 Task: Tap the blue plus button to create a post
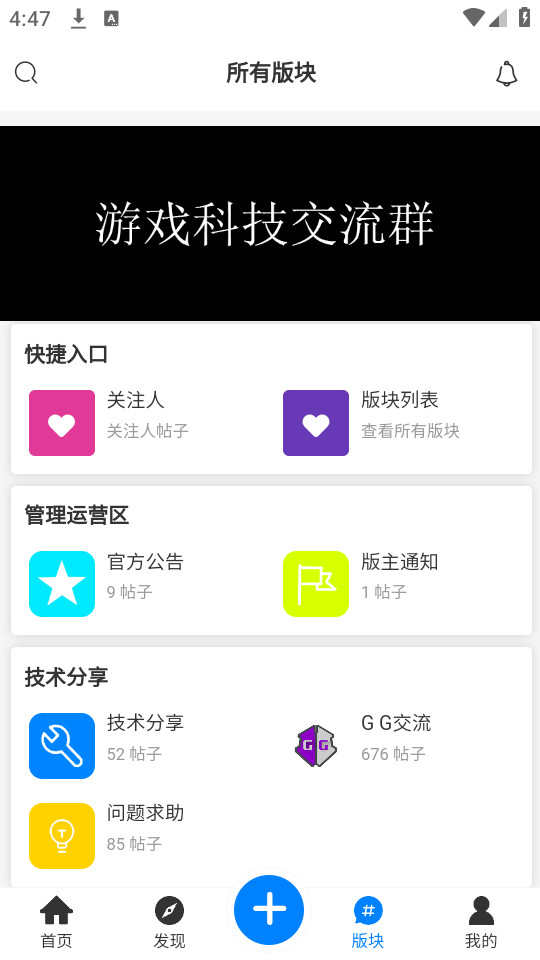pos(269,910)
